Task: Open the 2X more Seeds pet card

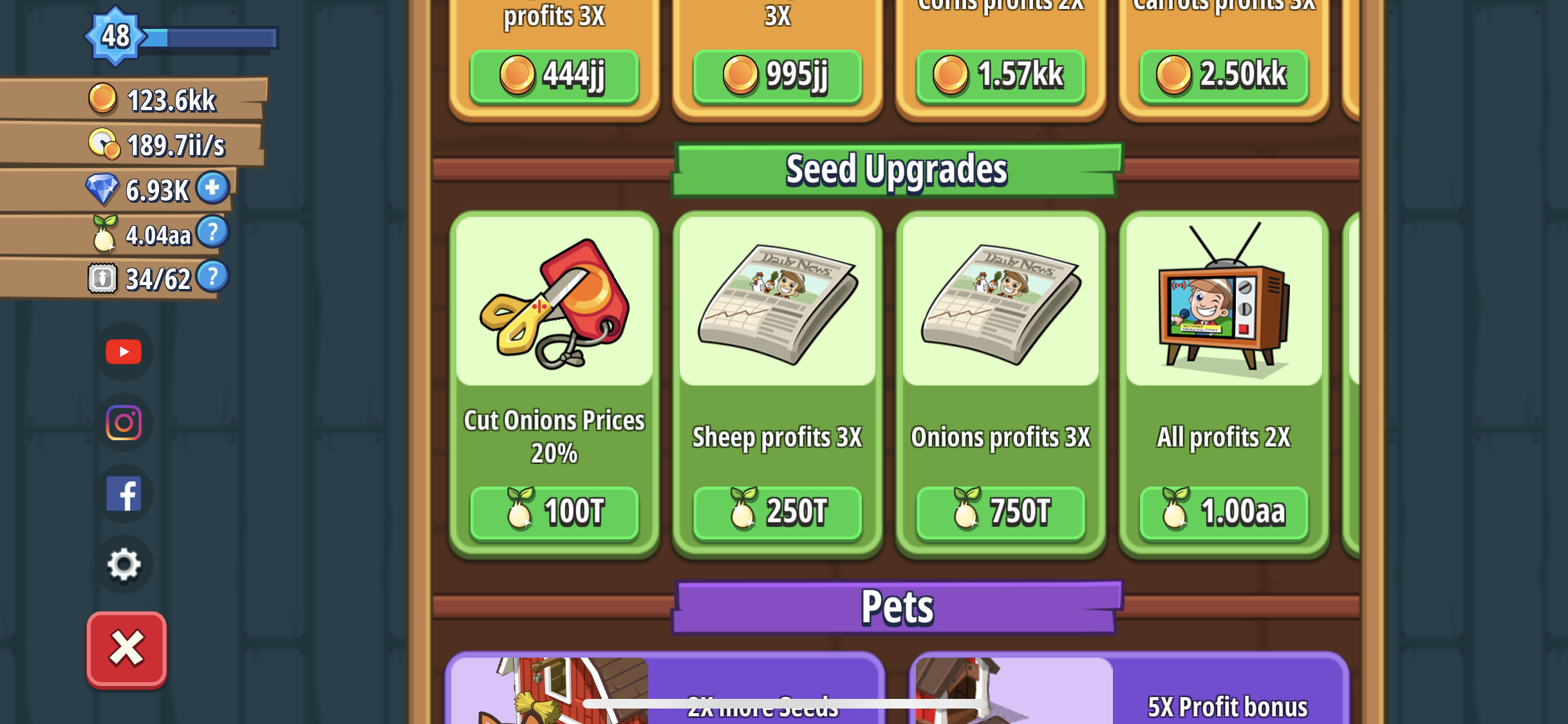Action: [x=665, y=689]
